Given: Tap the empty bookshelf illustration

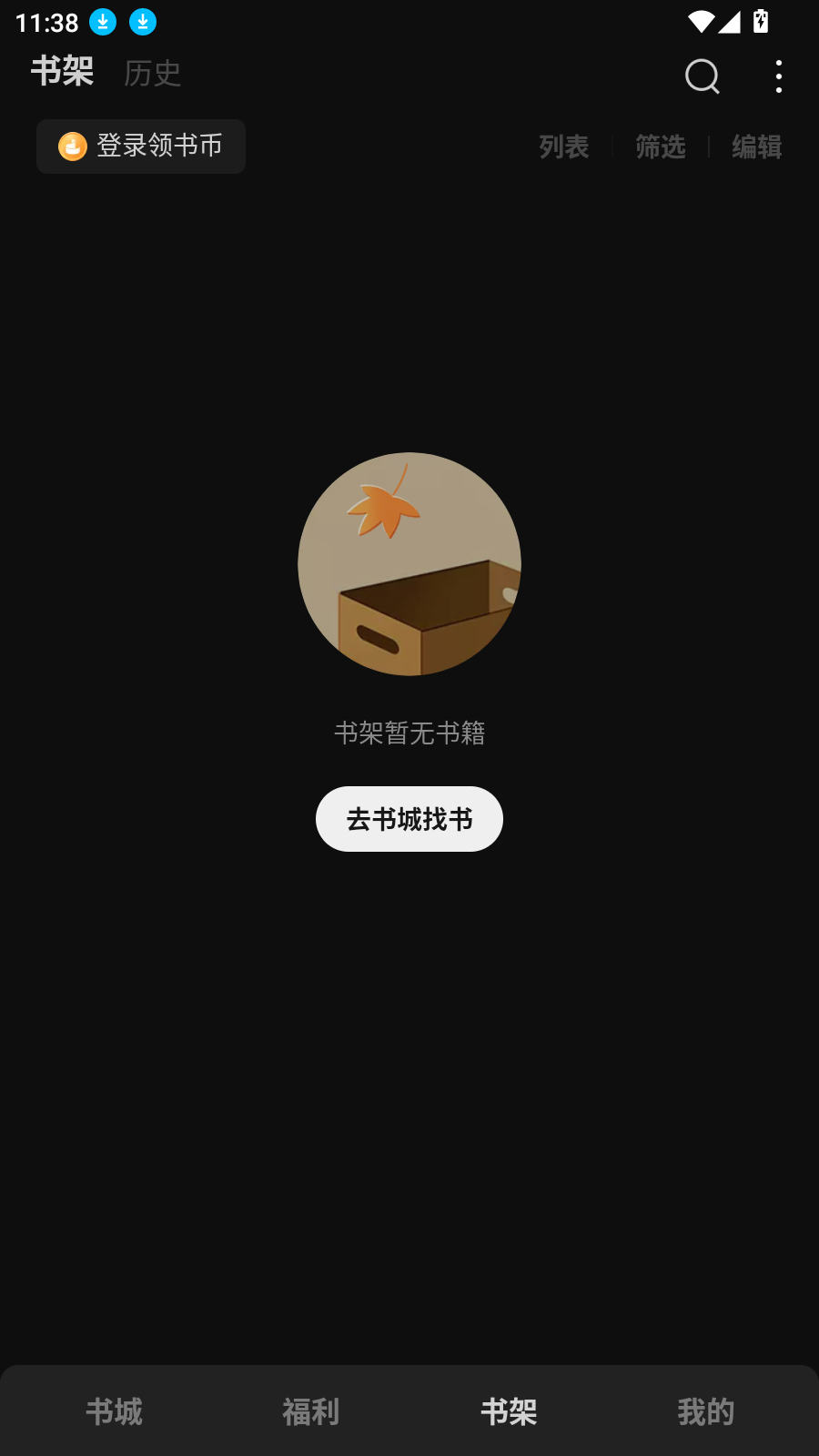Looking at the screenshot, I should pyautogui.click(x=409, y=564).
